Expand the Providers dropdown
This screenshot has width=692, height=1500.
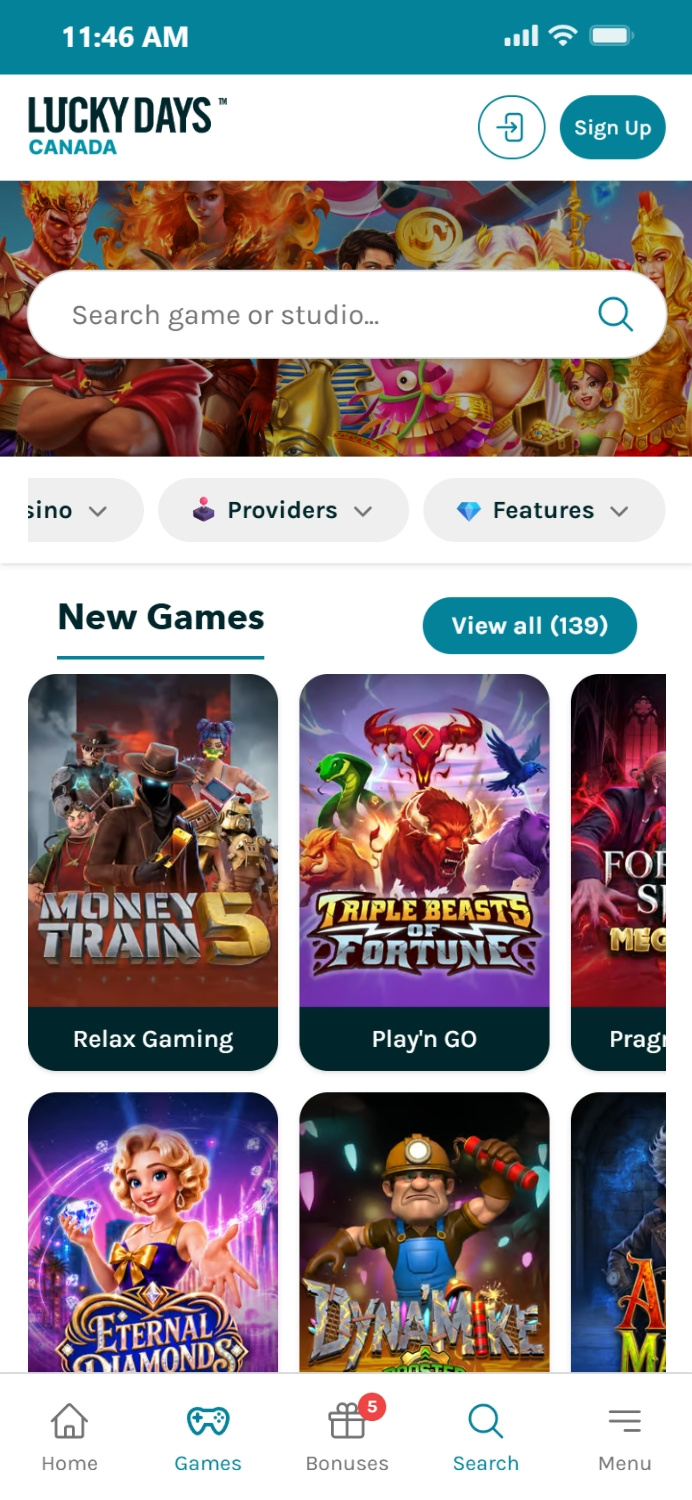coord(284,510)
